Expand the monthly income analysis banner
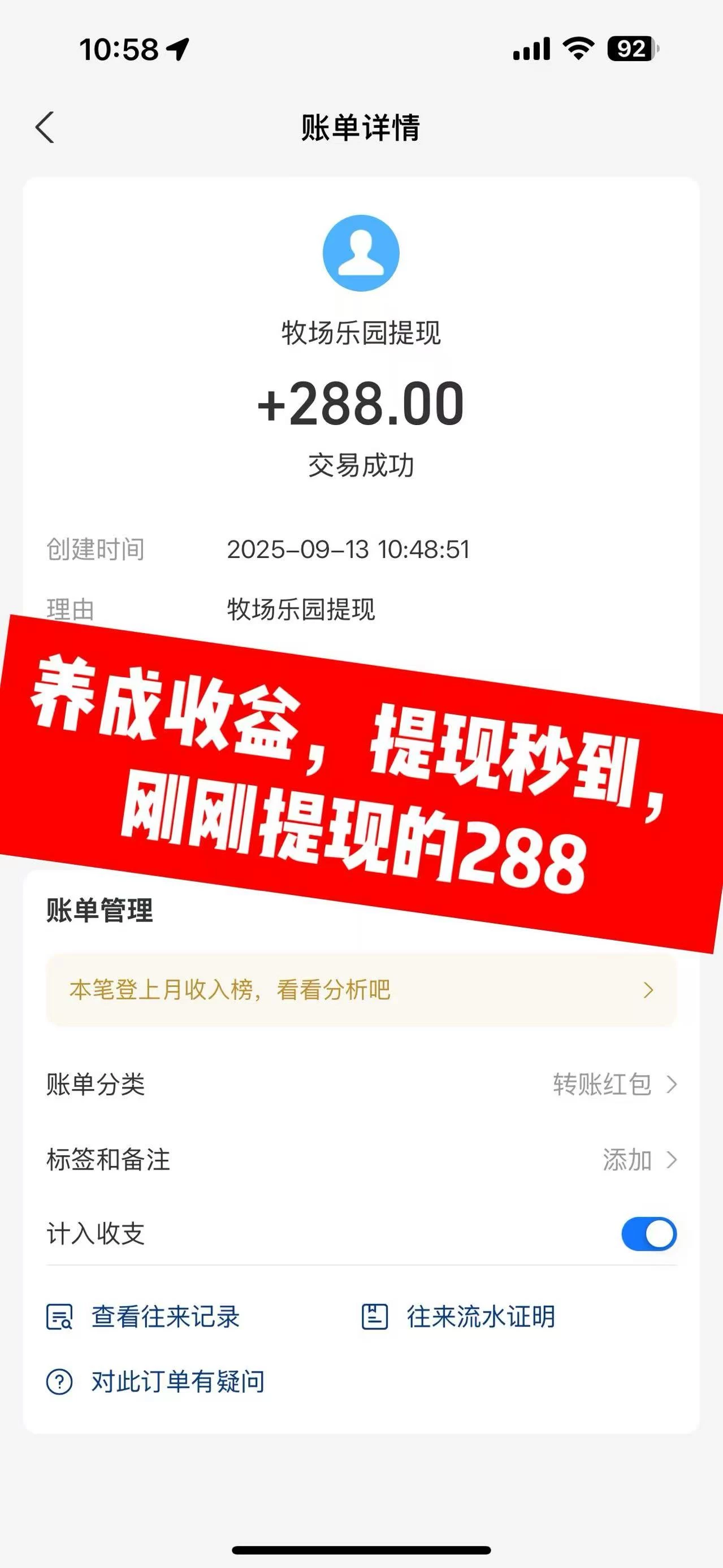 [361, 988]
